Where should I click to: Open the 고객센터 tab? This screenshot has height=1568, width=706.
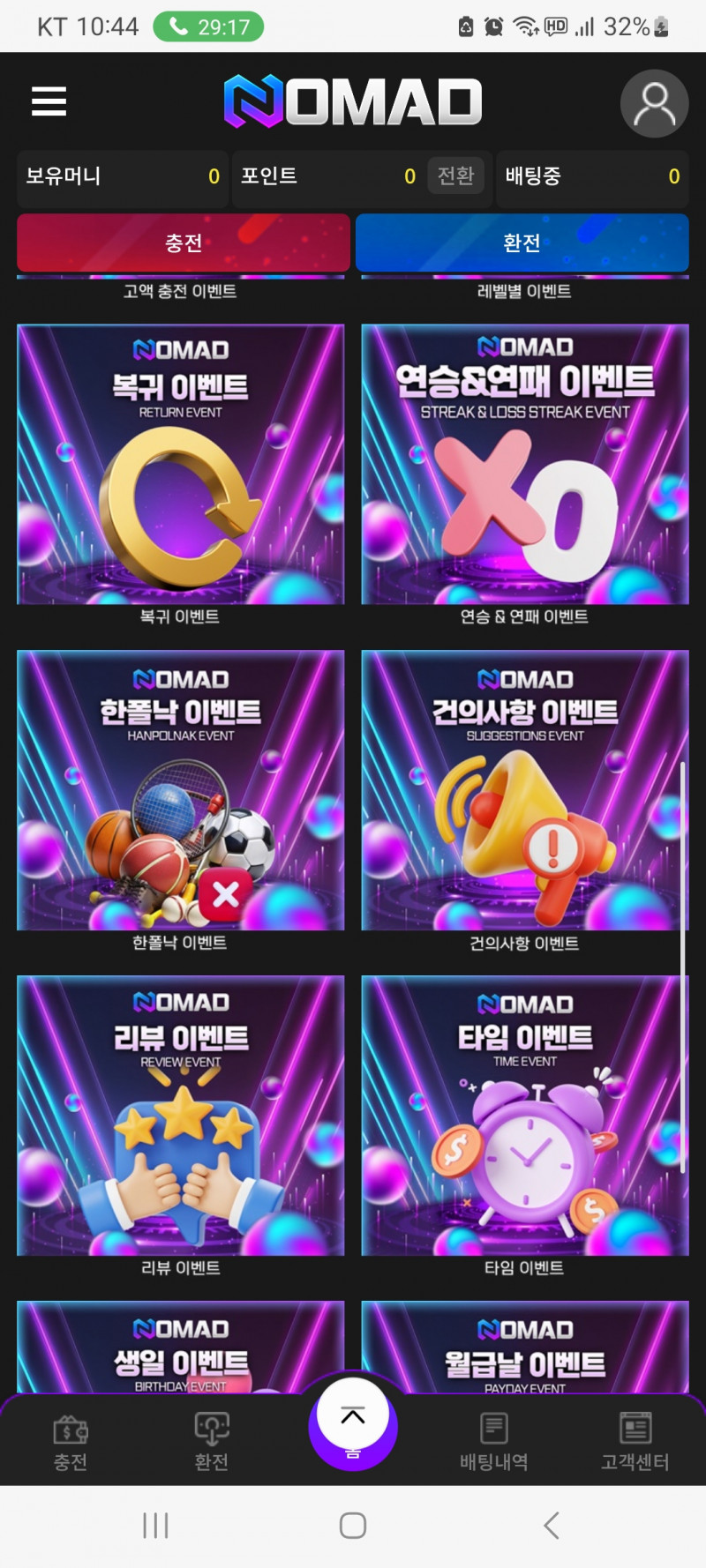[x=635, y=1441]
